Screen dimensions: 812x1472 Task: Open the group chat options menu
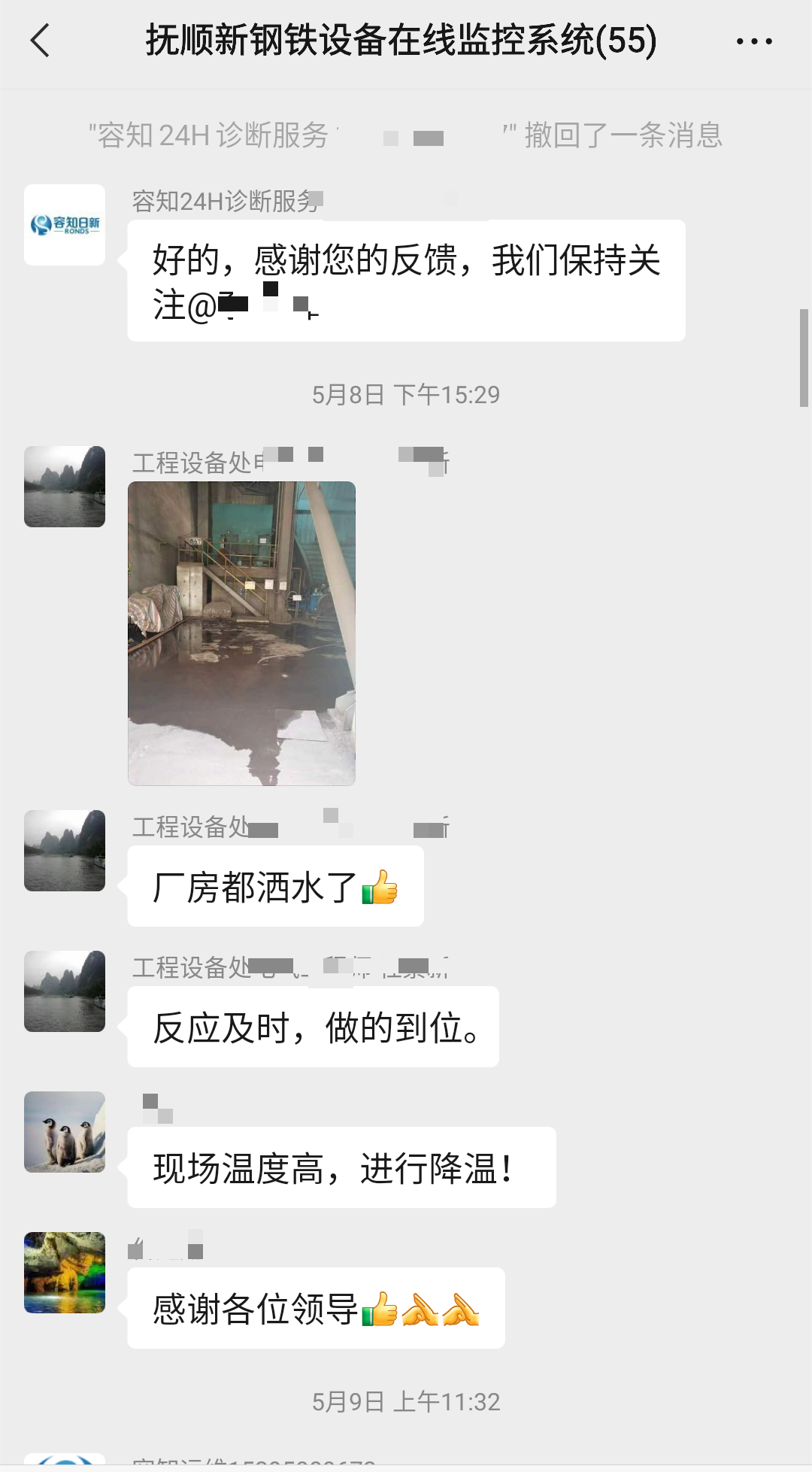[x=754, y=41]
